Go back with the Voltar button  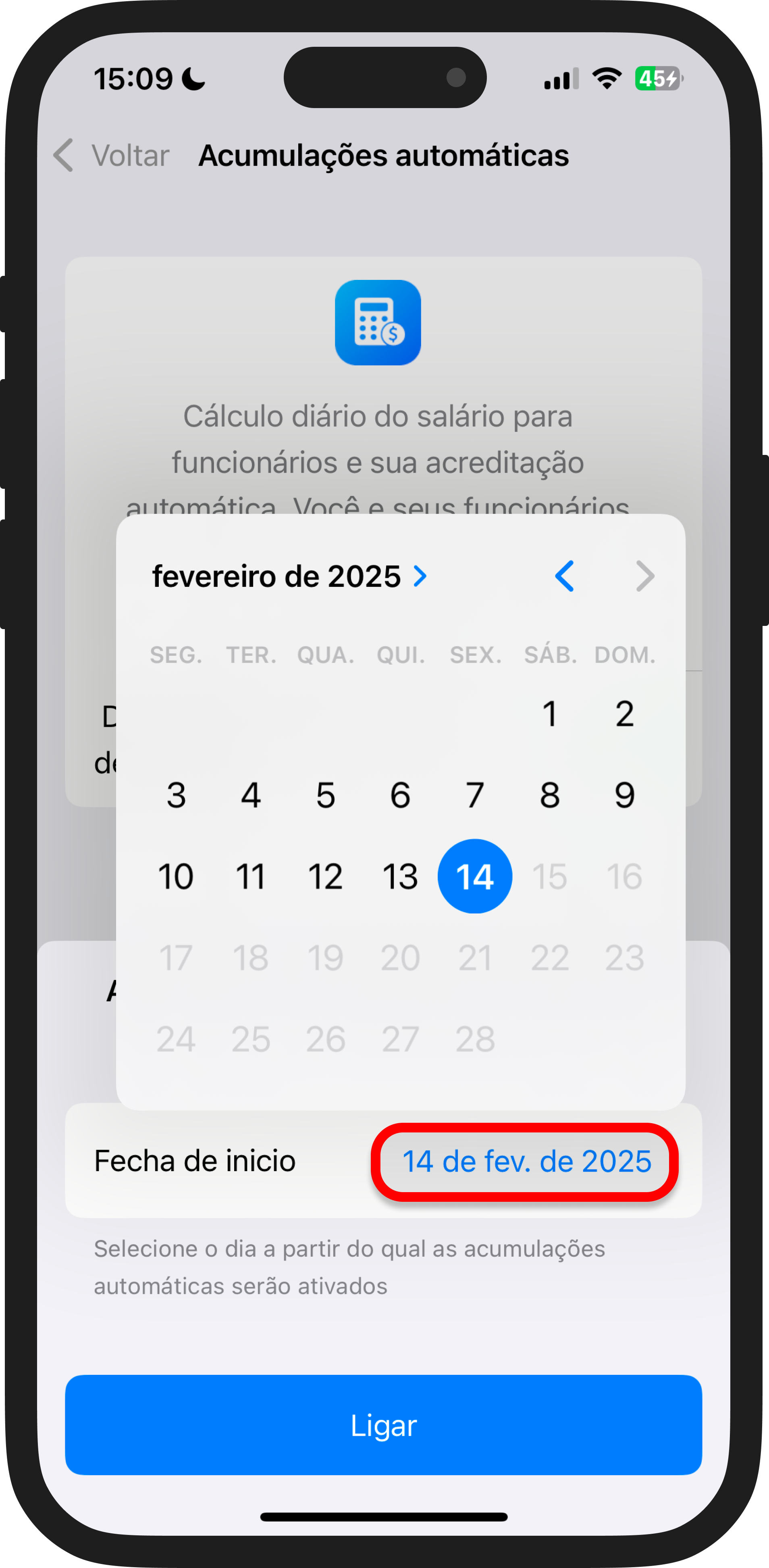coord(112,155)
